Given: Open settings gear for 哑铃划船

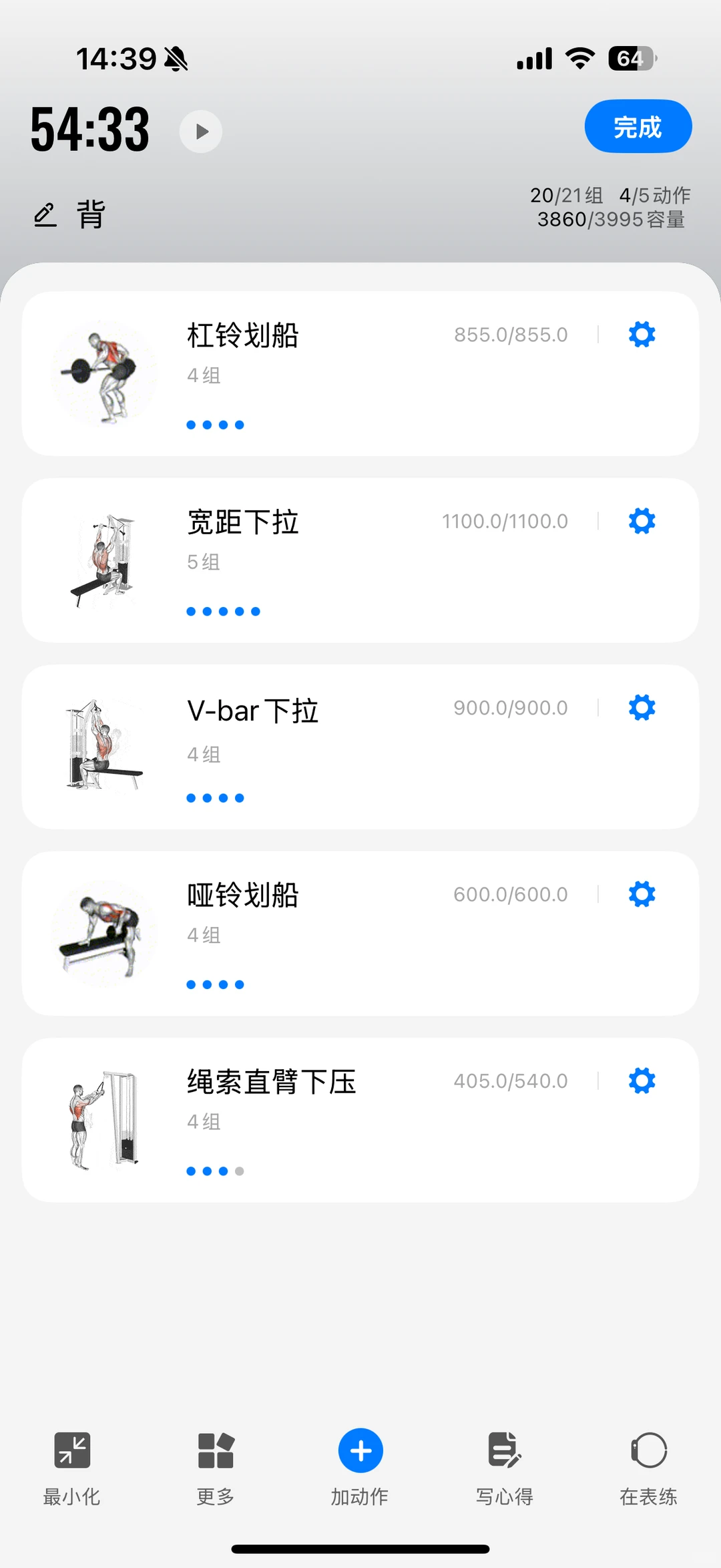Looking at the screenshot, I should click(642, 894).
